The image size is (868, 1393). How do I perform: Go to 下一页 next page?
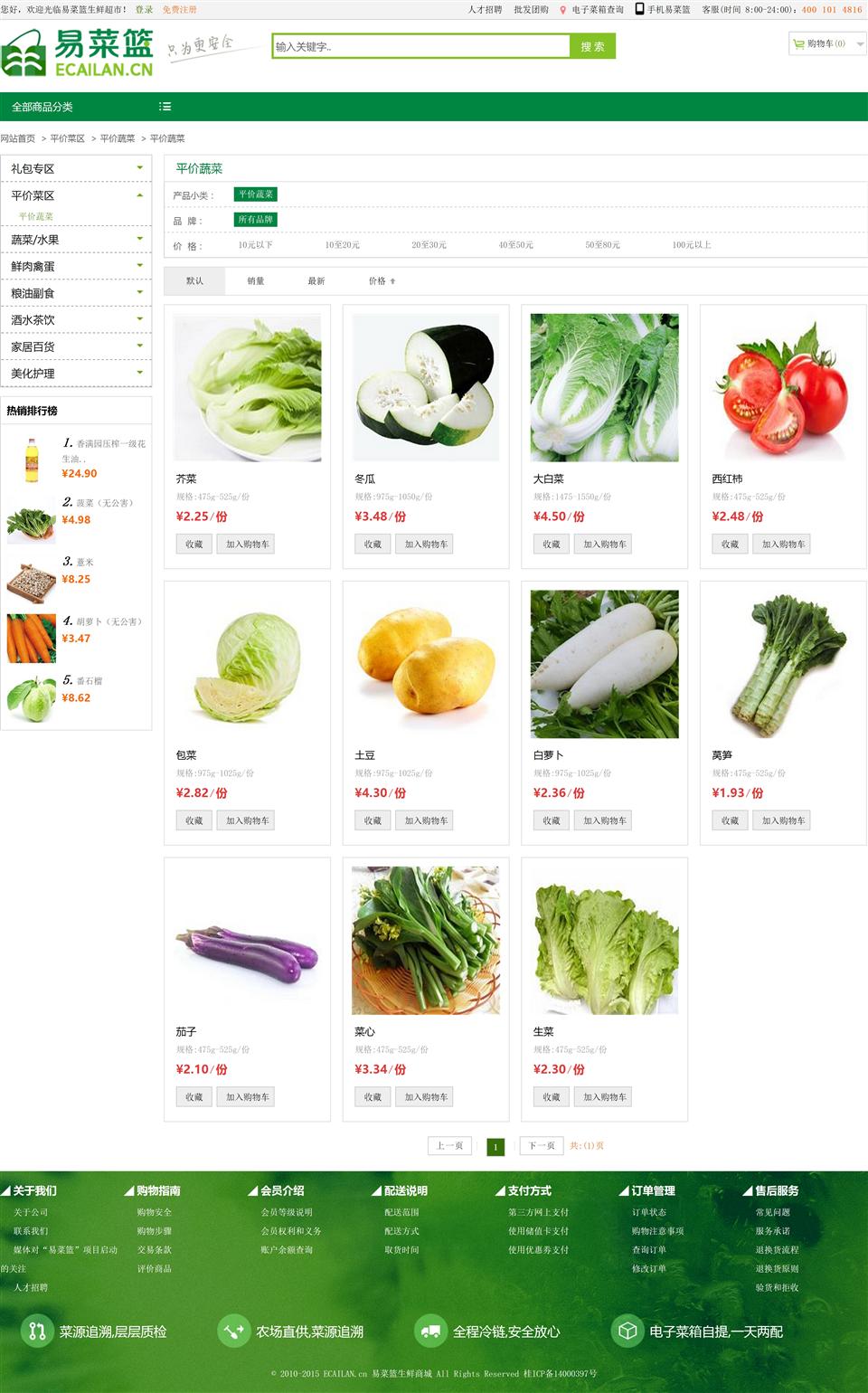pos(542,1145)
